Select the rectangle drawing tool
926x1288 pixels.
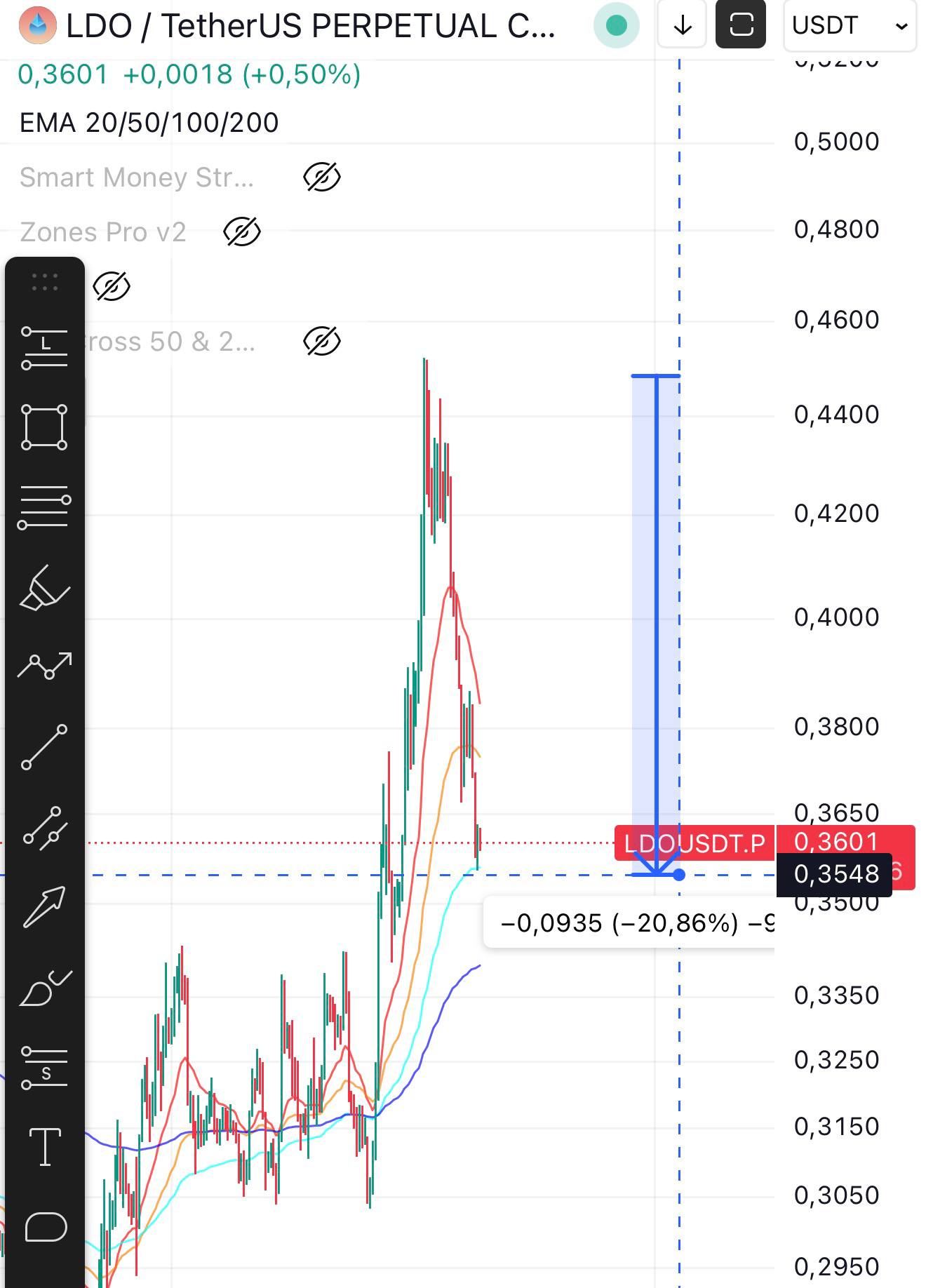[44, 427]
